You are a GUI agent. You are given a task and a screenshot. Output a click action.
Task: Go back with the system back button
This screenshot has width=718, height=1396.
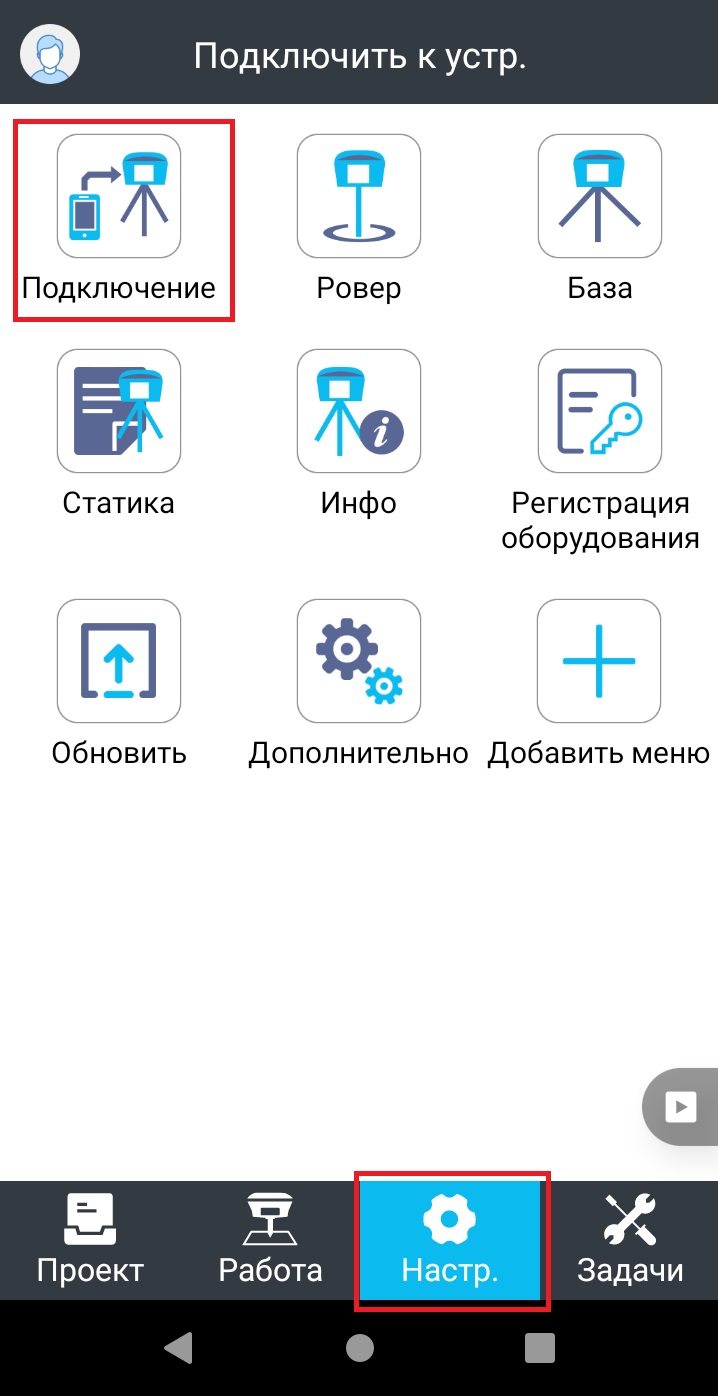[x=179, y=1348]
